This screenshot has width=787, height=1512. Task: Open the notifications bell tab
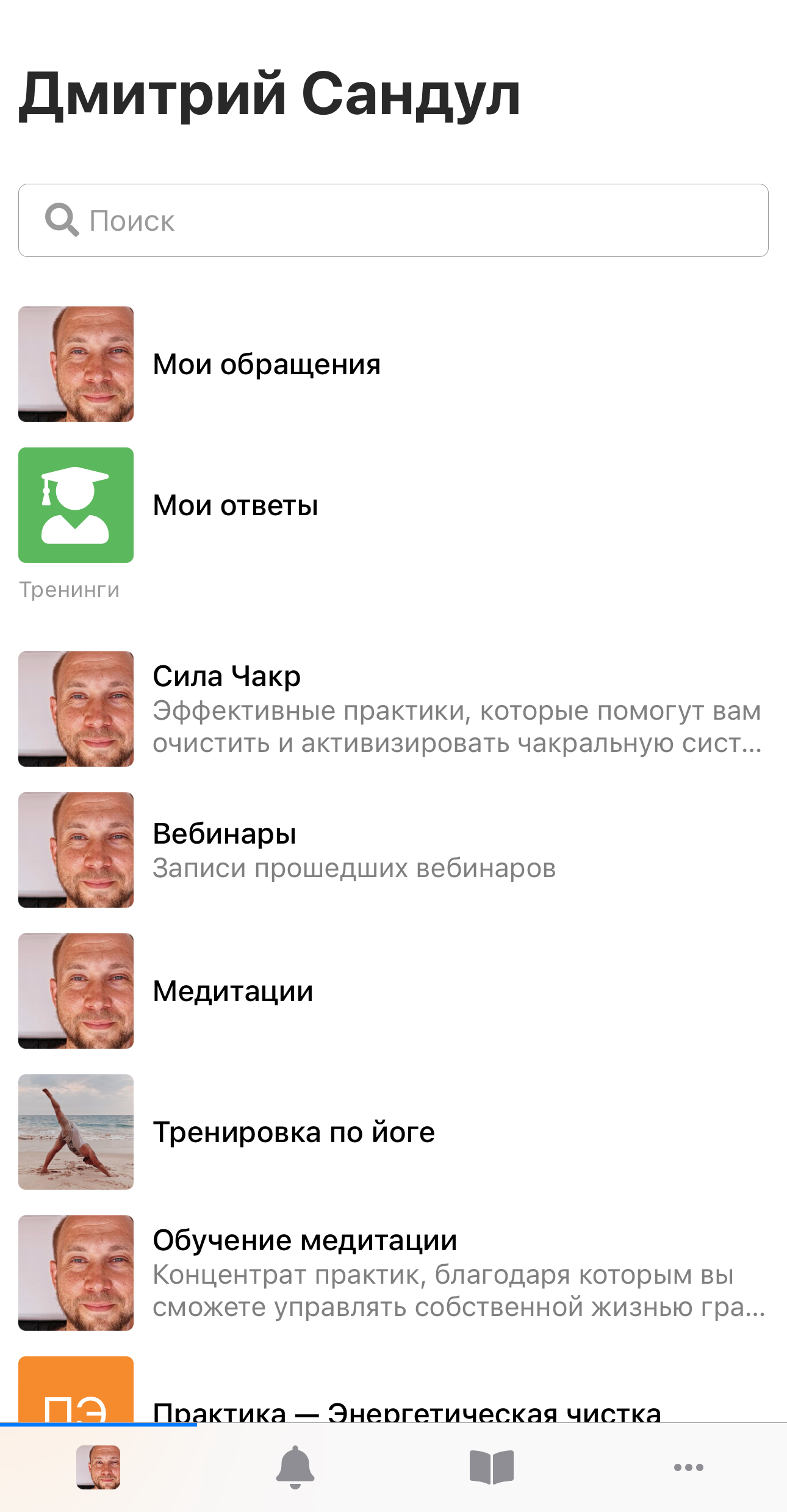[295, 1467]
